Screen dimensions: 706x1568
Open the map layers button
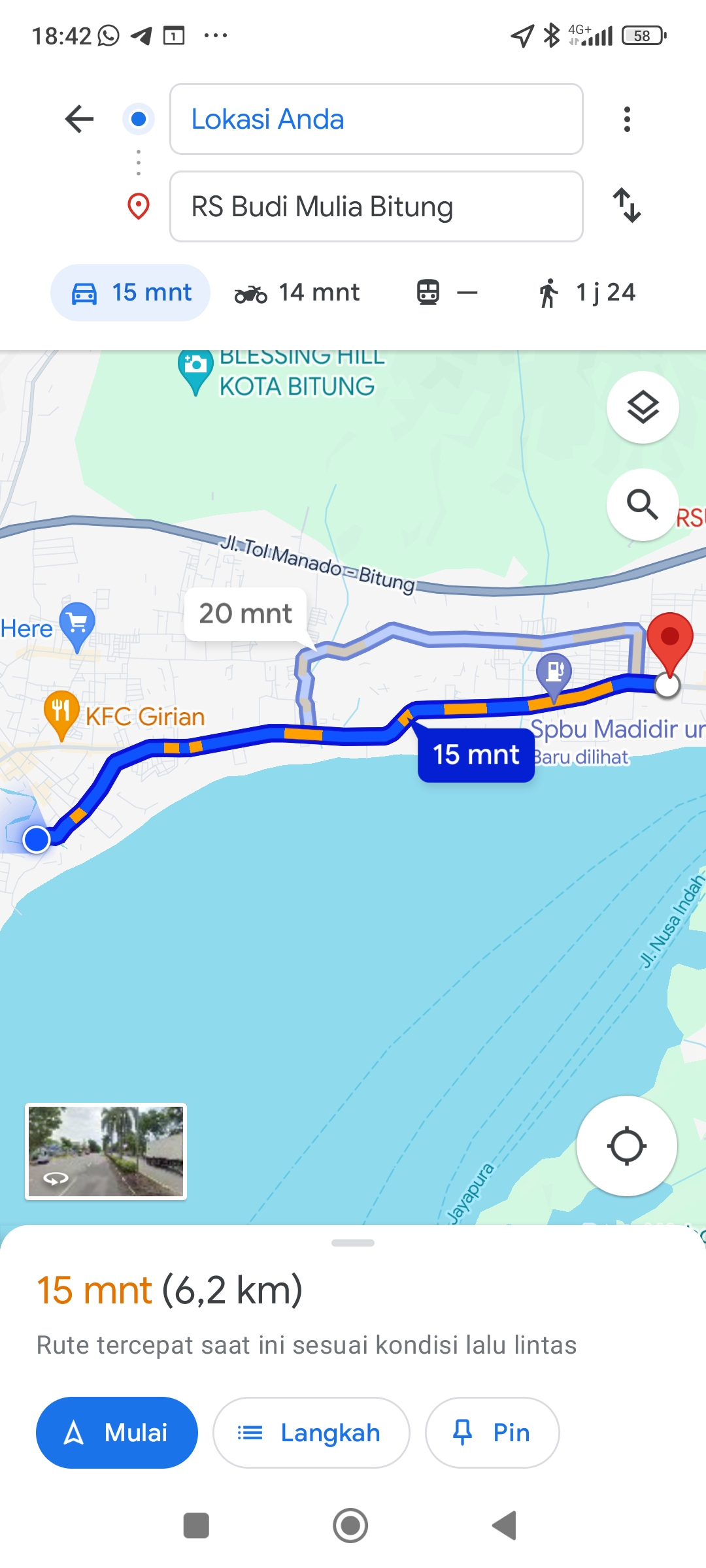click(x=643, y=408)
